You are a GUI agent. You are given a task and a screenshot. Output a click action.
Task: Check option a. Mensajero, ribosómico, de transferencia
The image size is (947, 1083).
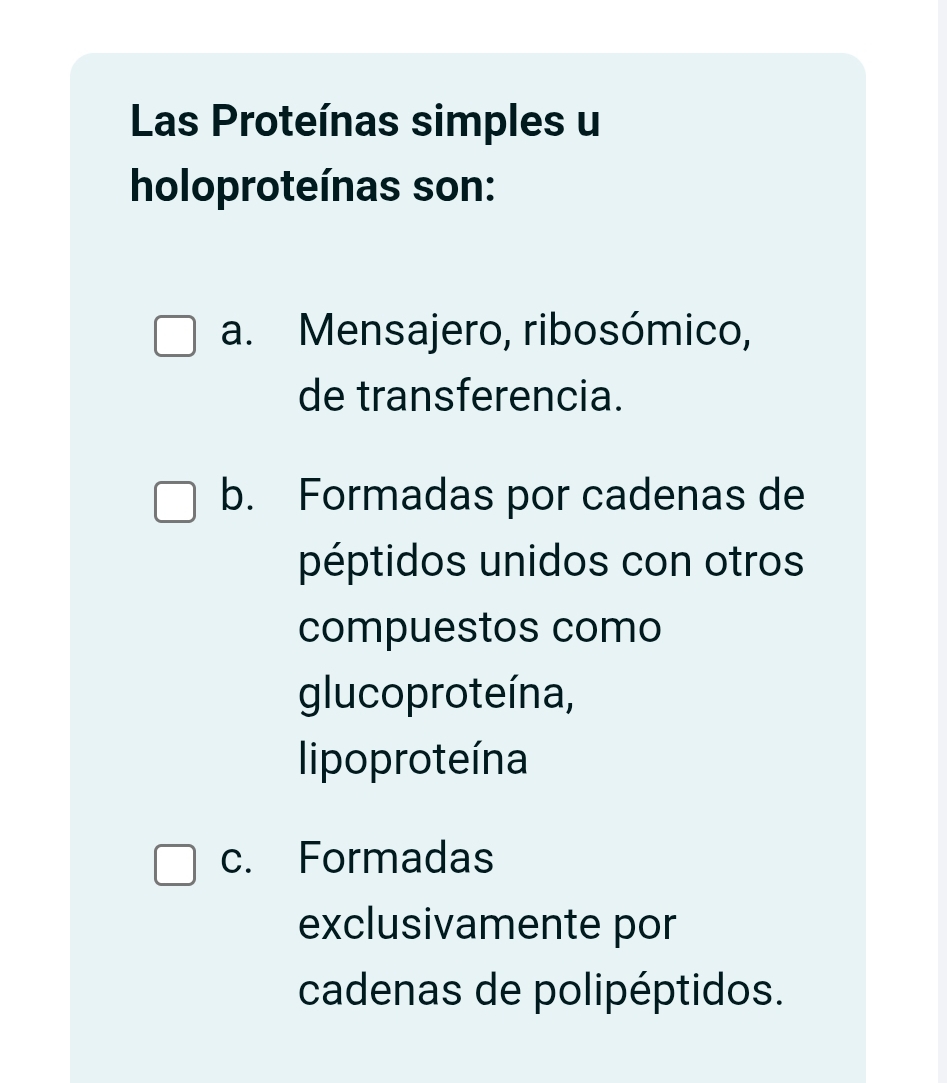click(x=174, y=336)
